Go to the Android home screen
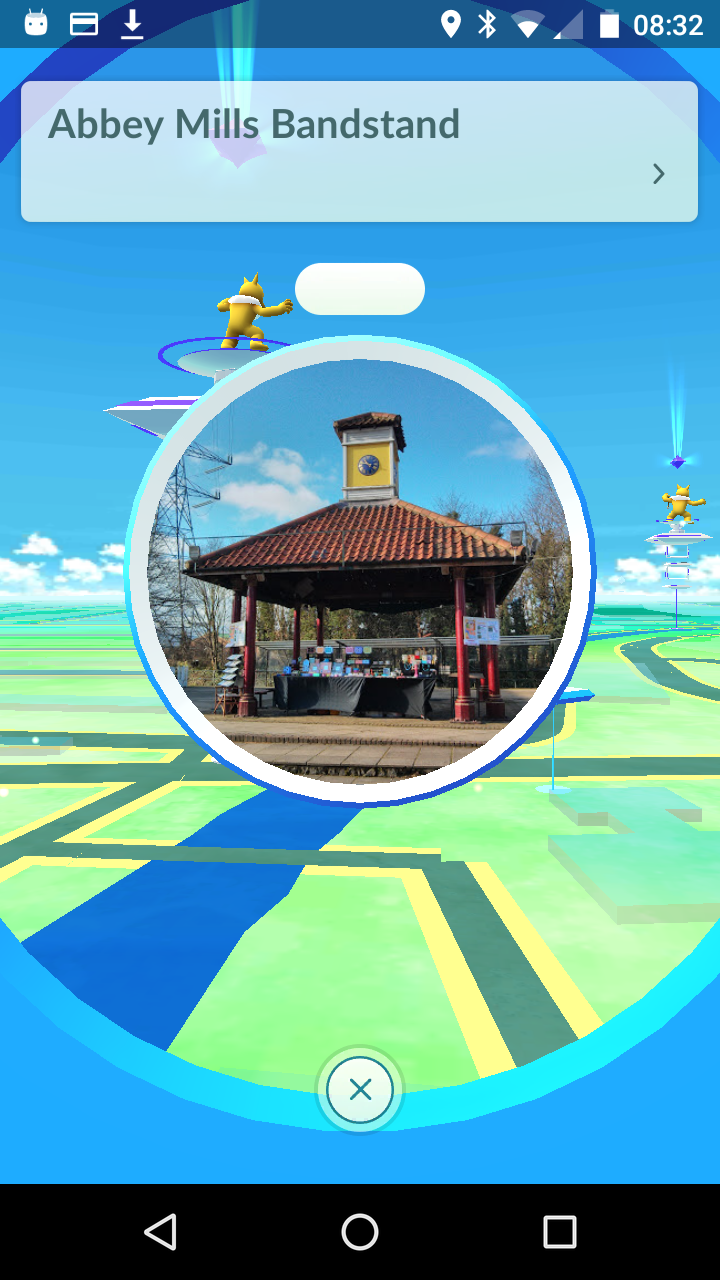 pos(360,1232)
